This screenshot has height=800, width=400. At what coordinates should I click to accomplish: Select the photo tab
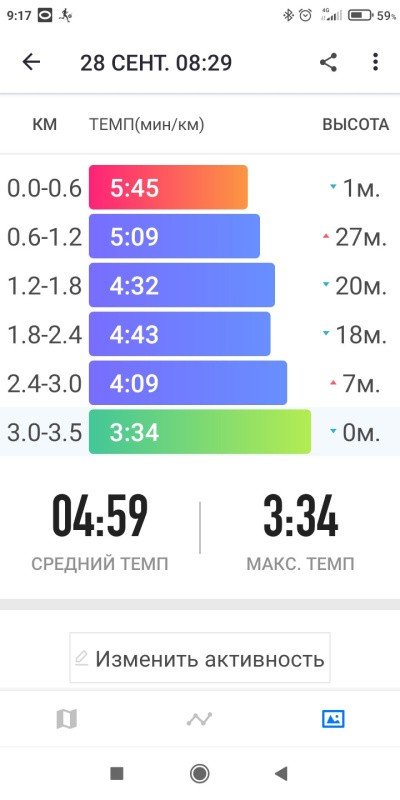click(333, 719)
